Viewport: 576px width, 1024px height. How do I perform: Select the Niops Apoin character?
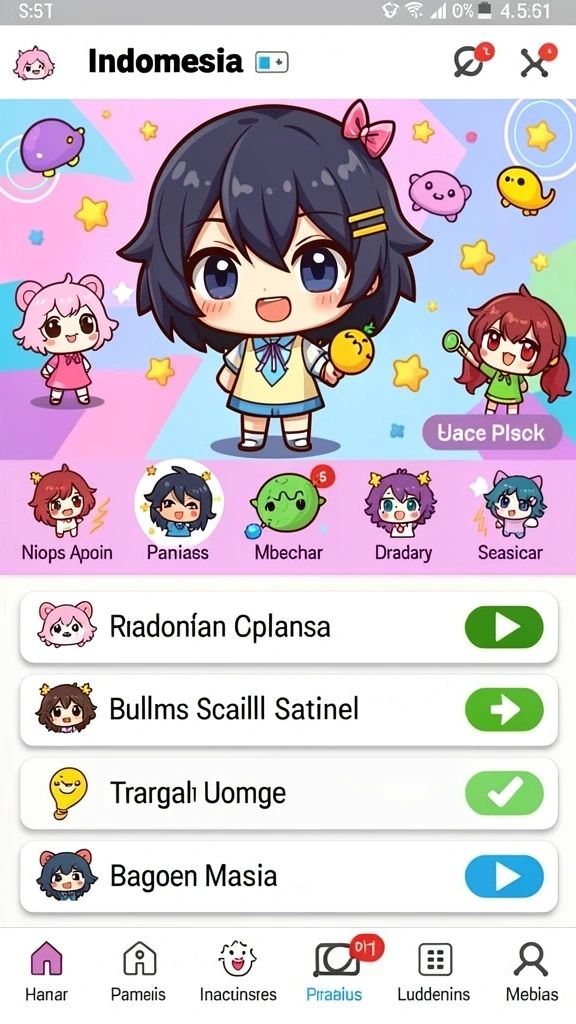pyautogui.click(x=67, y=513)
